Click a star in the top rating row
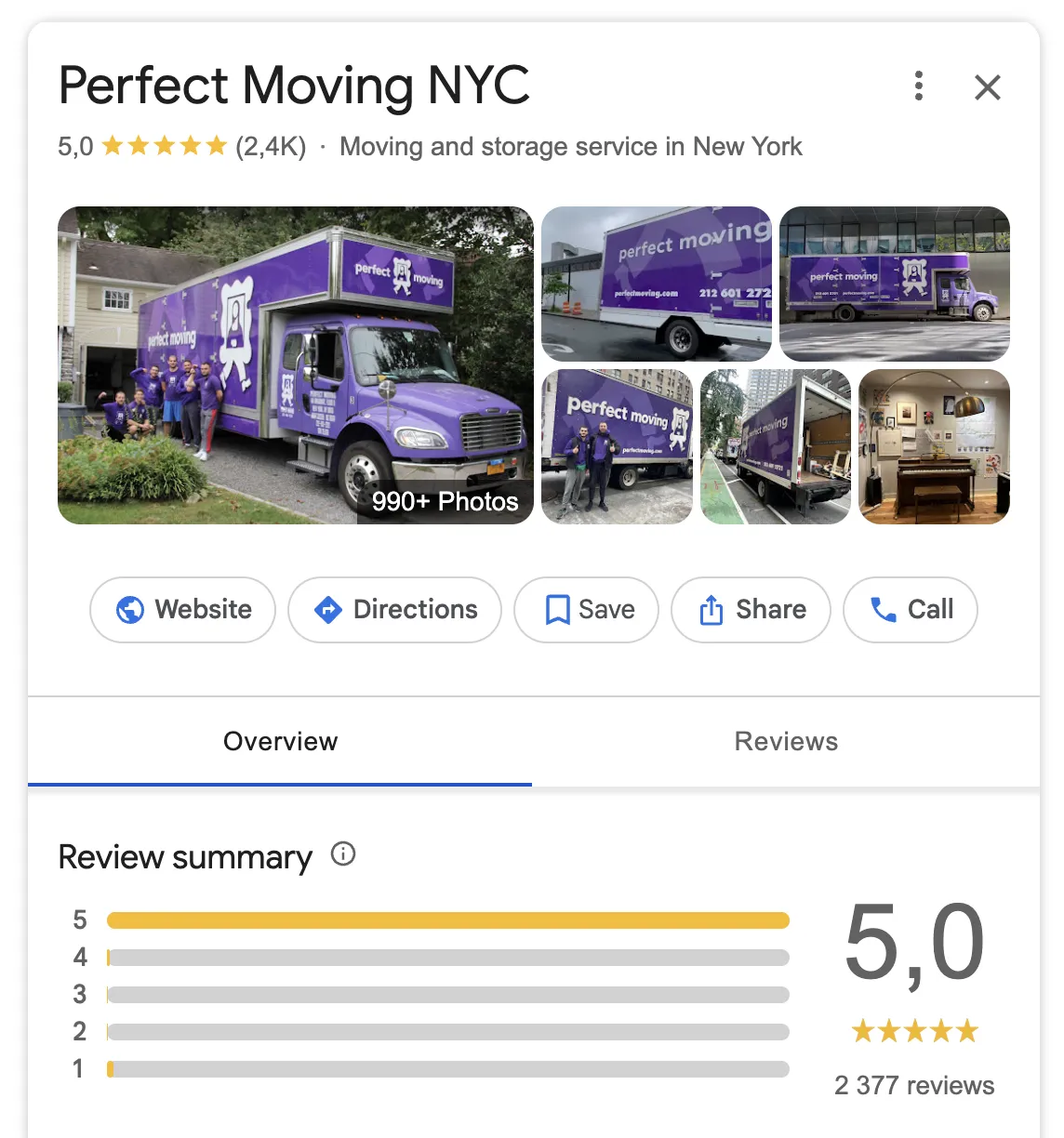 tap(163, 146)
